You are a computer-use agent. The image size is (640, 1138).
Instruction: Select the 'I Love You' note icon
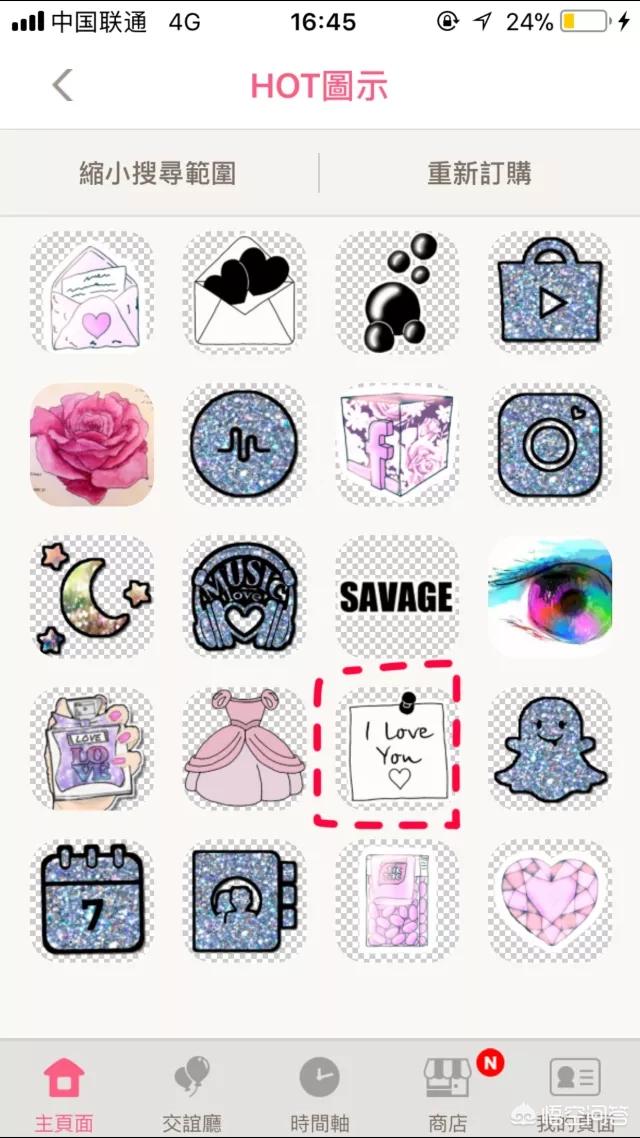pyautogui.click(x=397, y=748)
